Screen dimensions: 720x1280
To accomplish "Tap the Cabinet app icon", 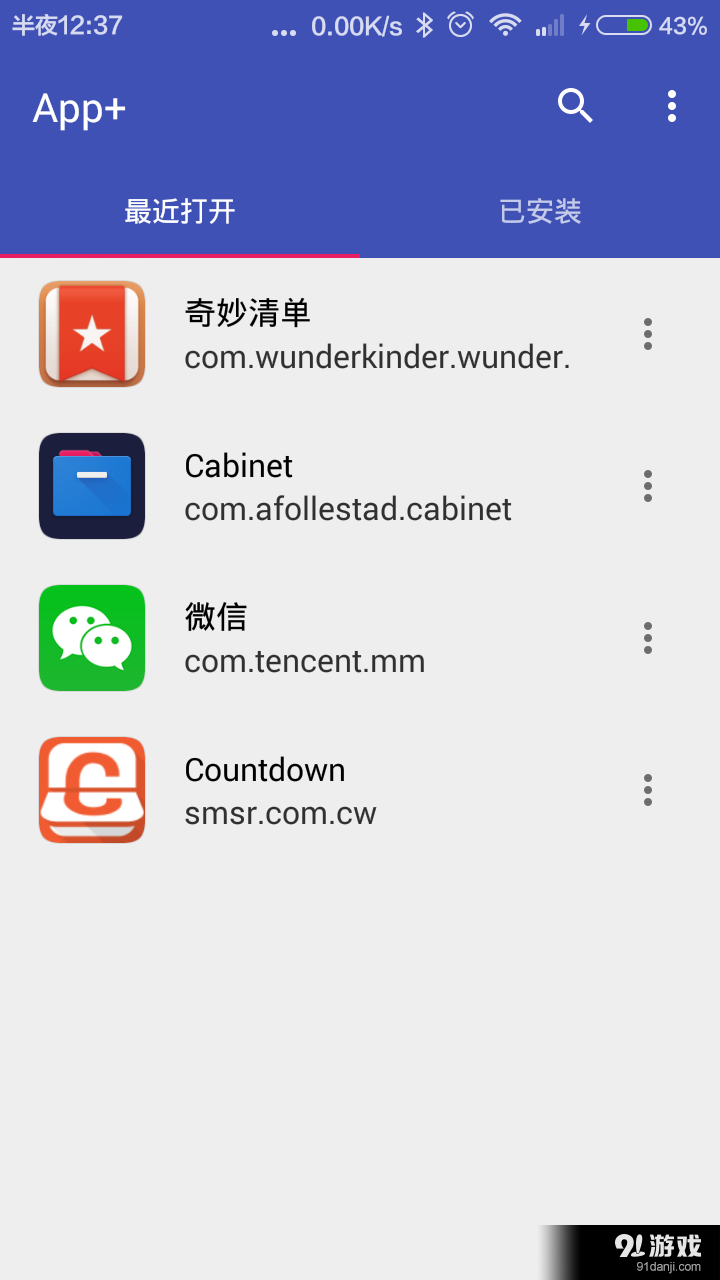I will (x=91, y=486).
